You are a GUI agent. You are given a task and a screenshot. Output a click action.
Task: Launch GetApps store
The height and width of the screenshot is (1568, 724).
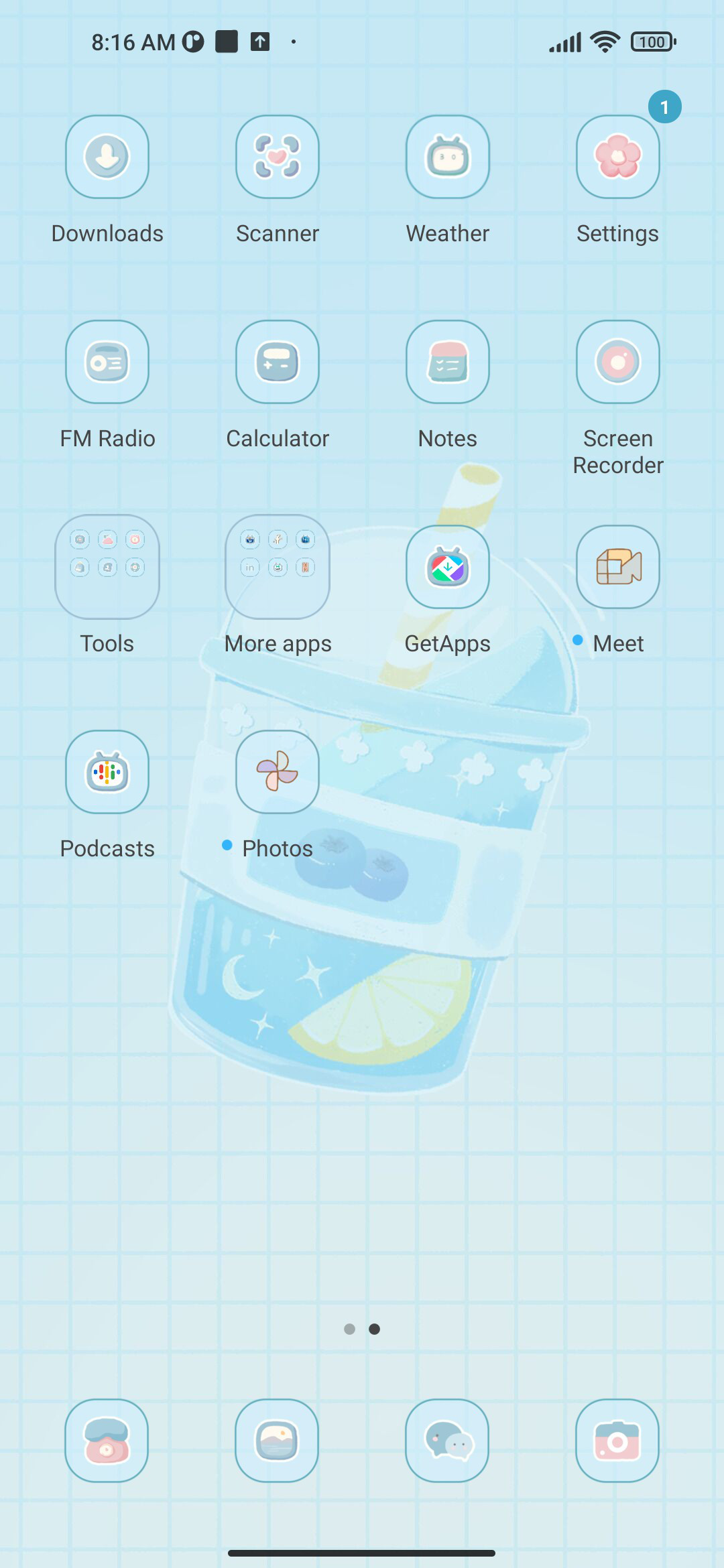point(448,567)
